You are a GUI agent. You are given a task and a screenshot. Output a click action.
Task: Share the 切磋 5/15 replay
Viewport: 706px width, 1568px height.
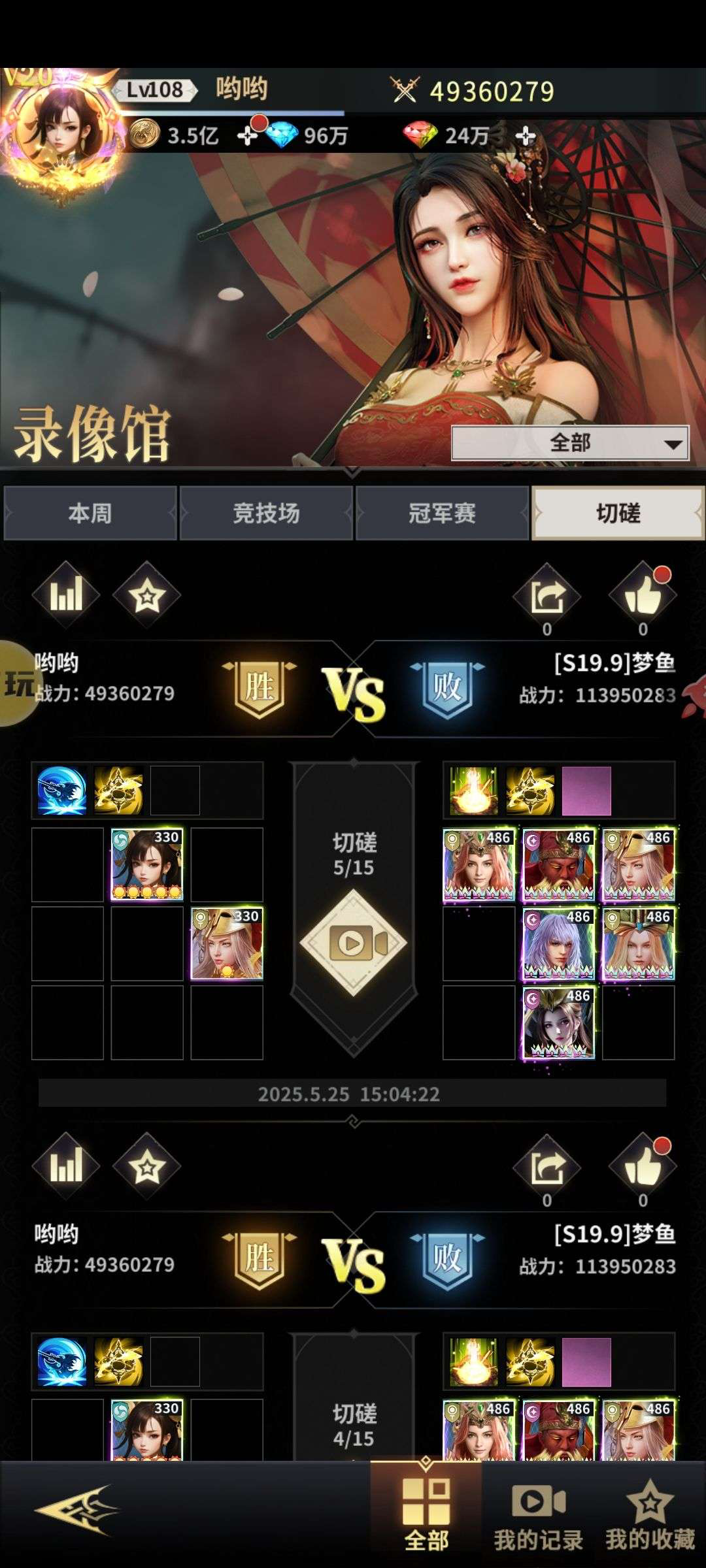tap(547, 595)
